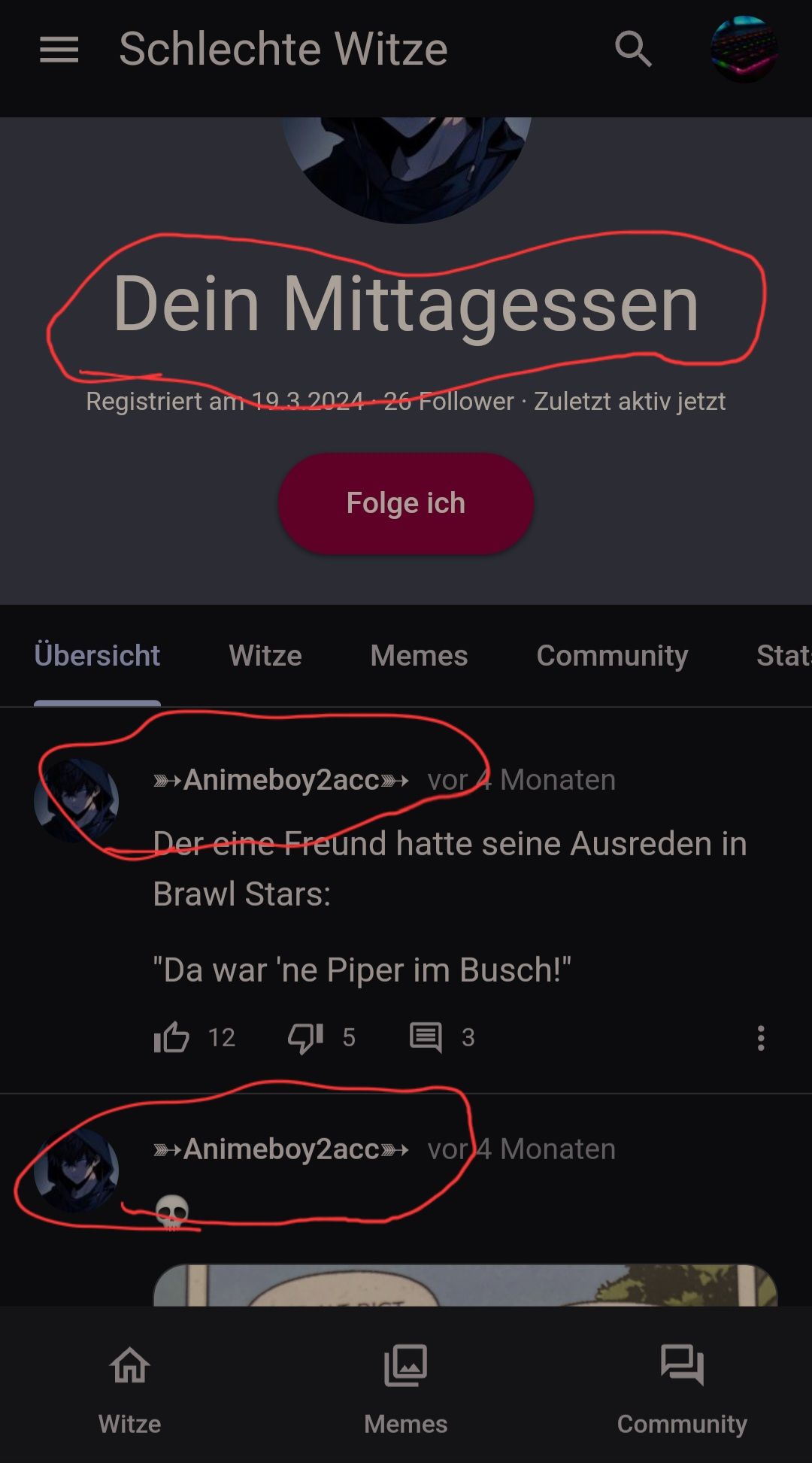Tap the Folge ich button
The image size is (812, 1463).
click(x=406, y=503)
